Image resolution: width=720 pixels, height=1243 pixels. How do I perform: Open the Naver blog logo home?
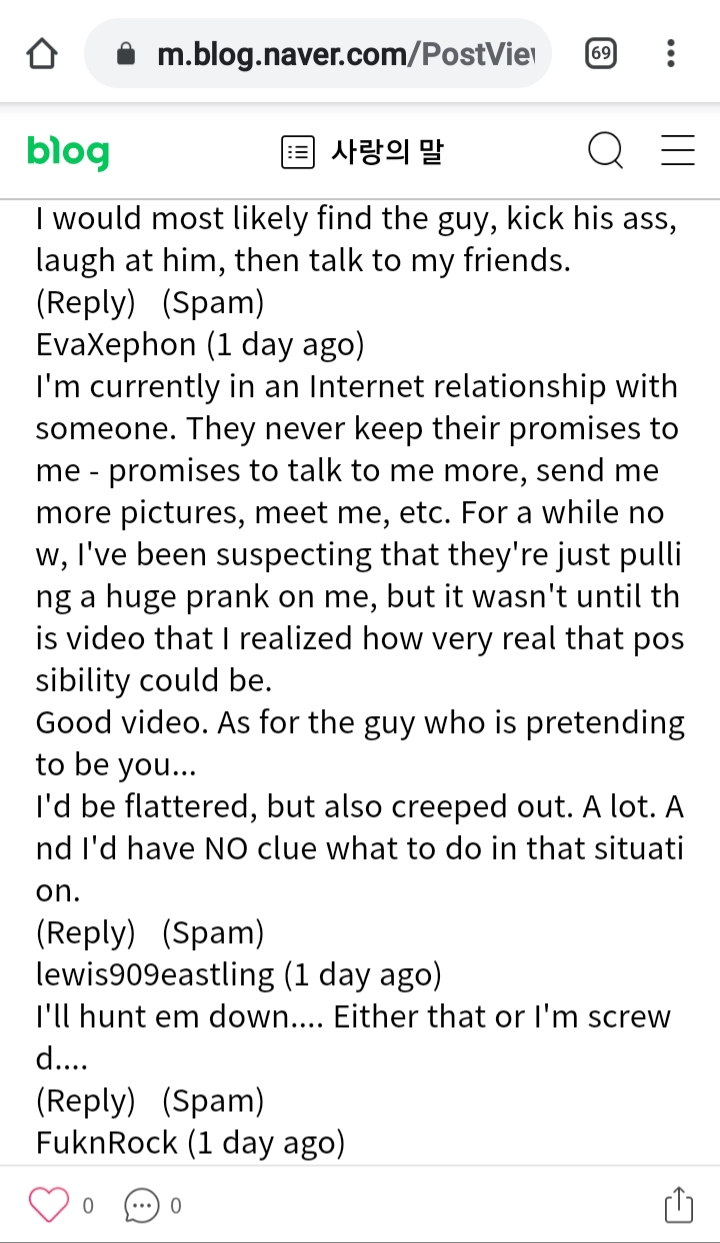[x=68, y=152]
